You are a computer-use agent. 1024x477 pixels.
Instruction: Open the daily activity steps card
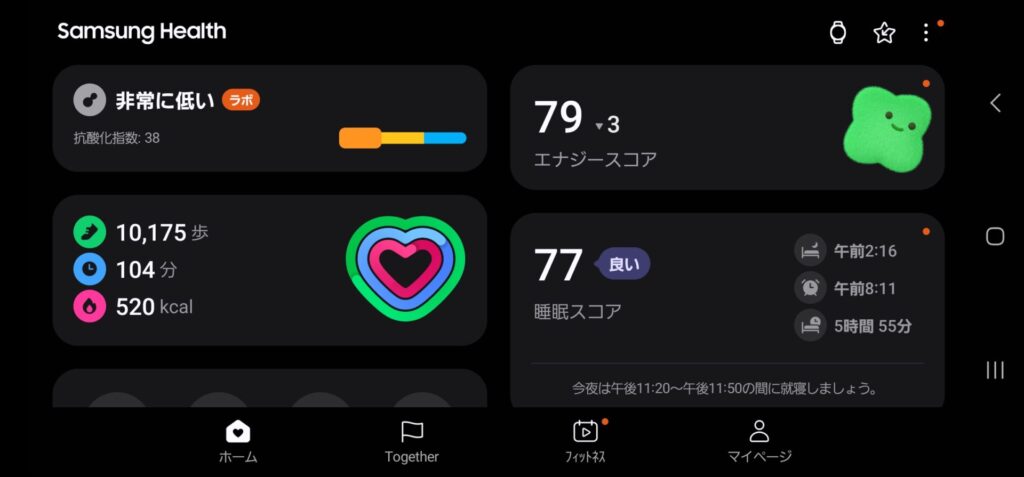pyautogui.click(x=269, y=270)
